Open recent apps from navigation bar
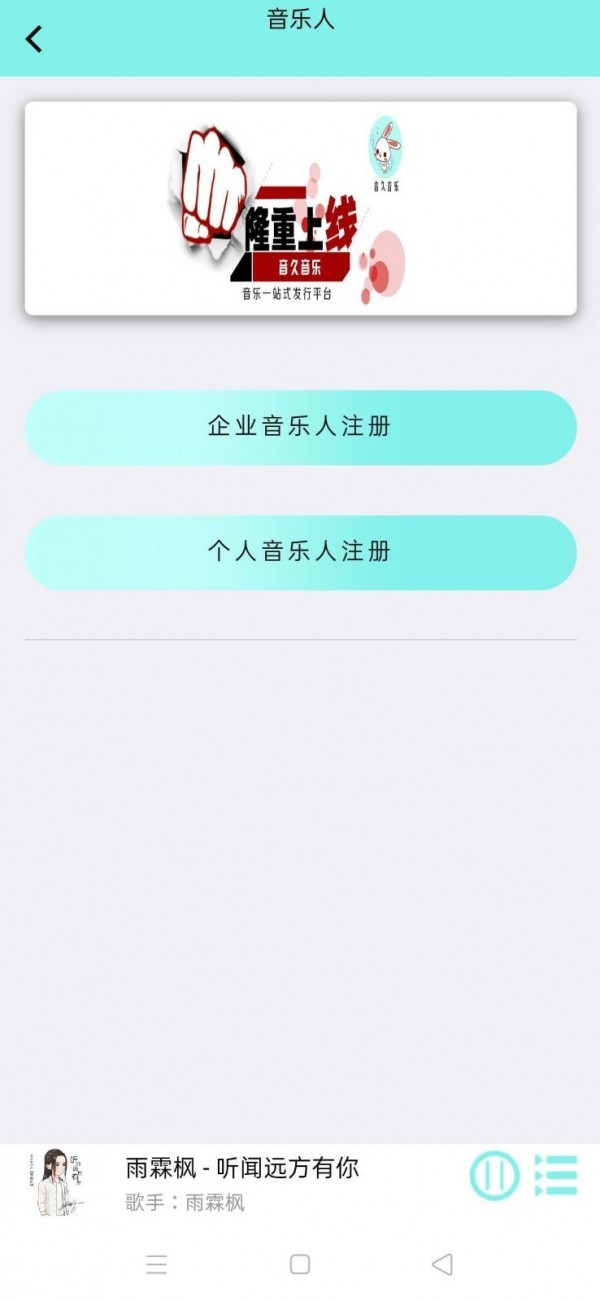This screenshot has width=600, height=1301. point(157,1264)
